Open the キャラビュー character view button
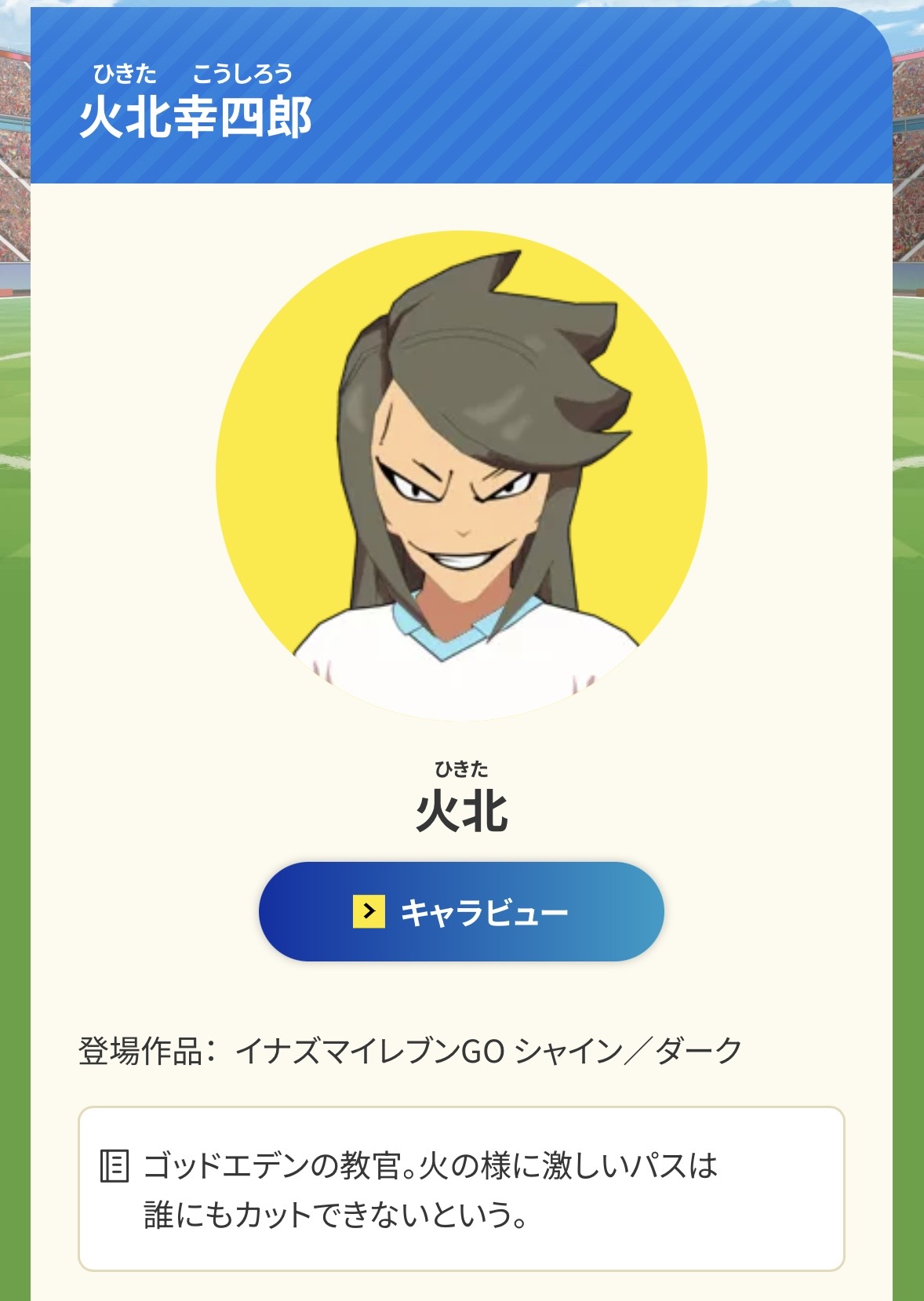This screenshot has height=1301, width=924. [x=461, y=911]
